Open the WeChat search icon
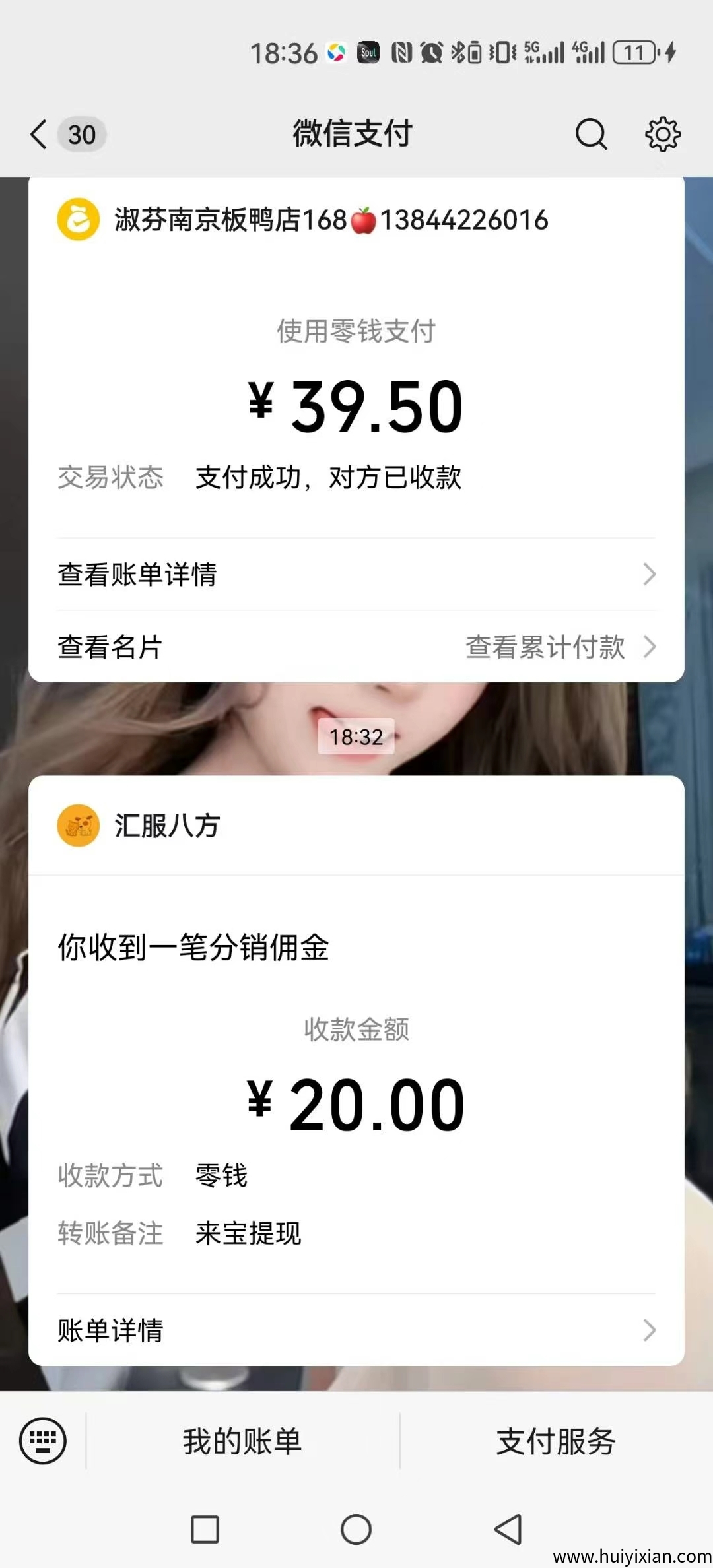 [591, 134]
